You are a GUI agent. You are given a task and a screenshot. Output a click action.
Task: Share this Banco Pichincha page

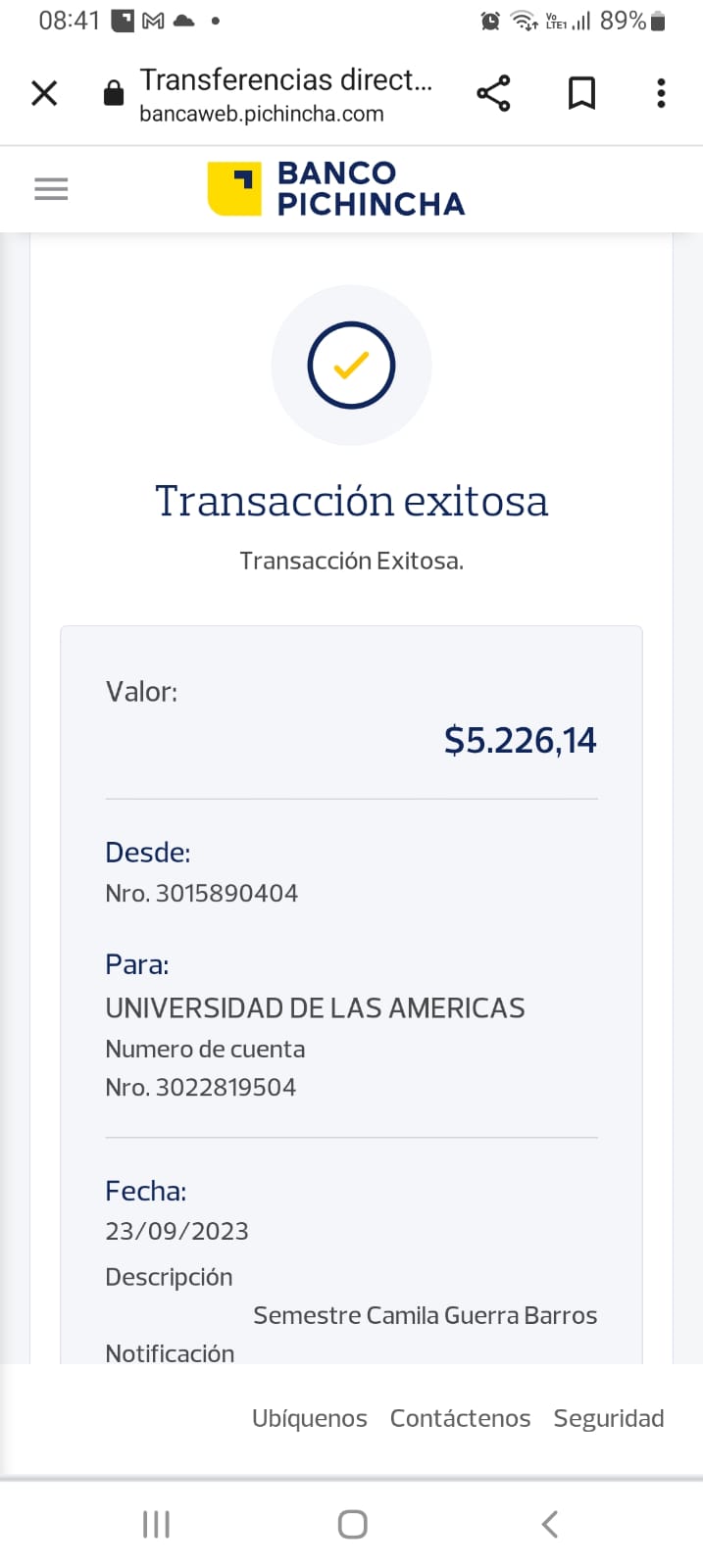pos(493,93)
